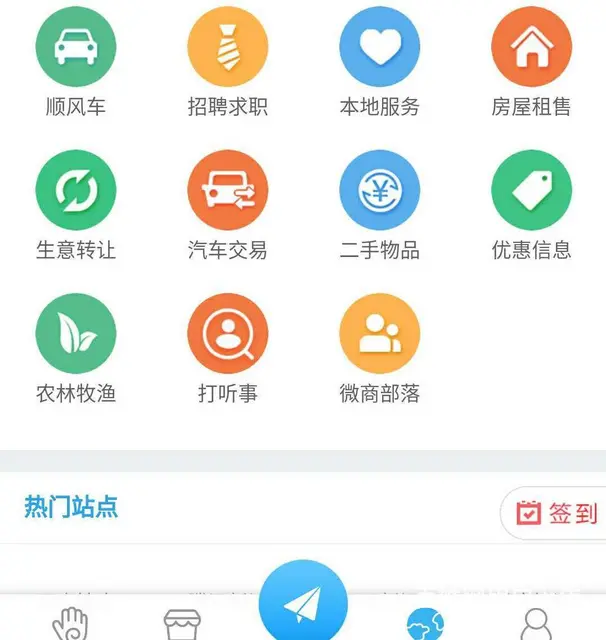Select the globe tab
The height and width of the screenshot is (640, 606).
pyautogui.click(x=426, y=624)
